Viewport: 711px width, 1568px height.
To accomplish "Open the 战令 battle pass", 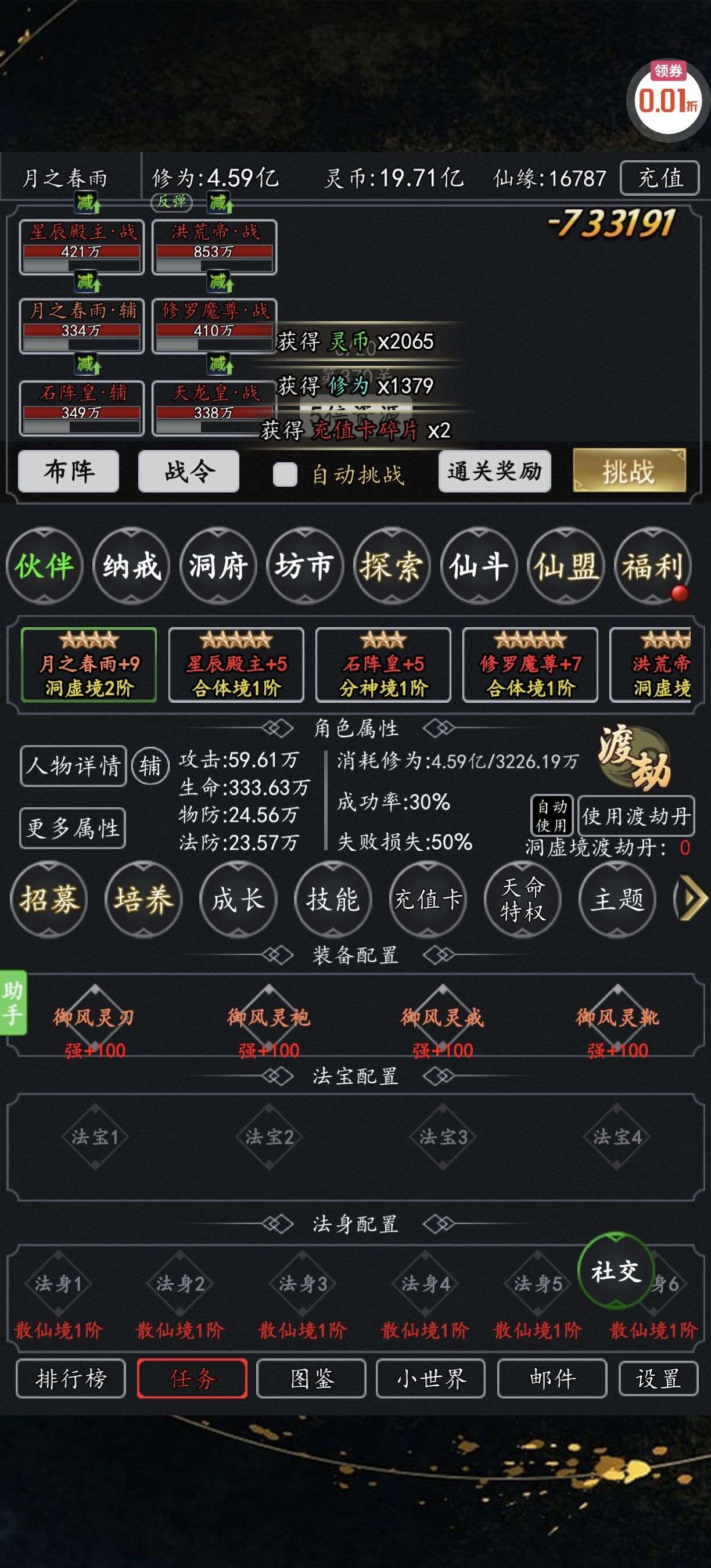I will pyautogui.click(x=189, y=471).
